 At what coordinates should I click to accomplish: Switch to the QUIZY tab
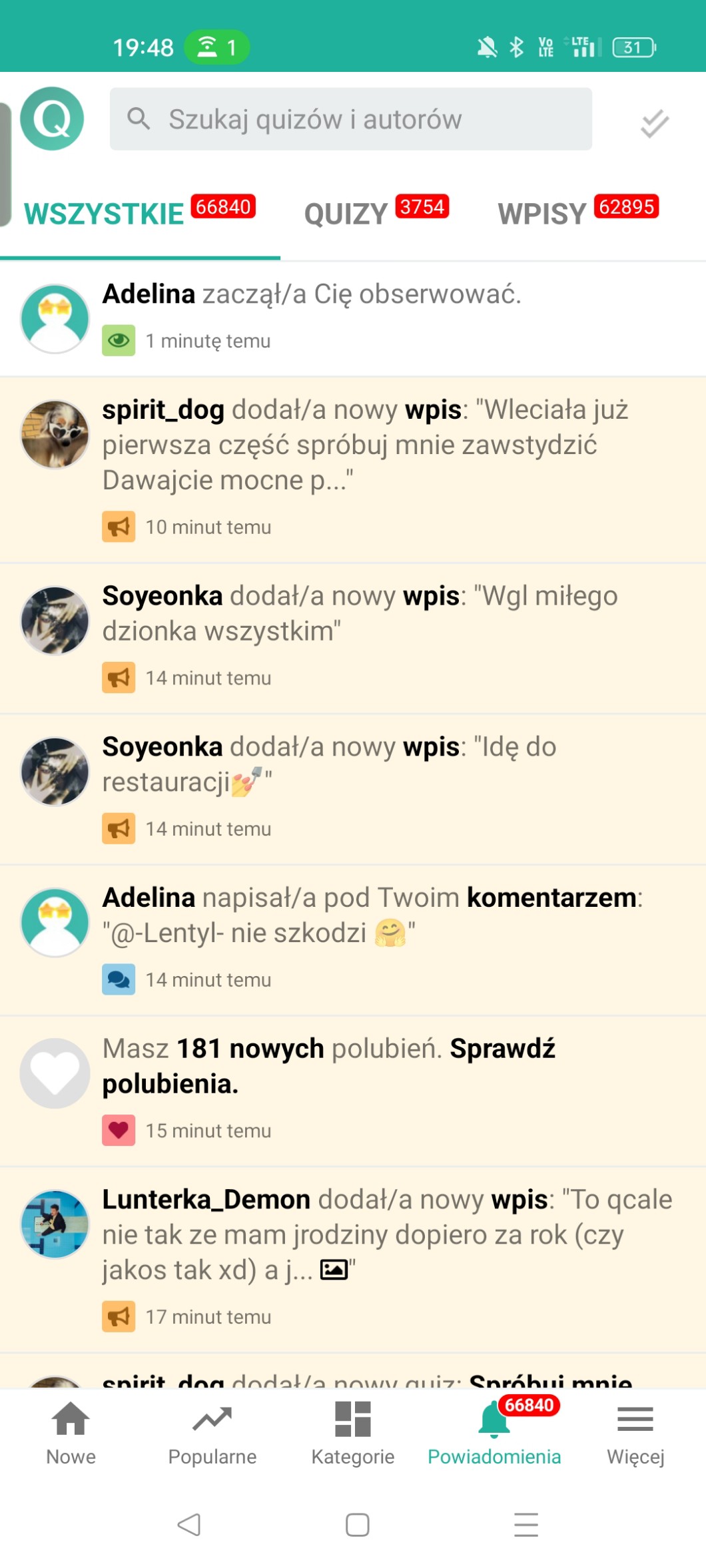pos(346,214)
